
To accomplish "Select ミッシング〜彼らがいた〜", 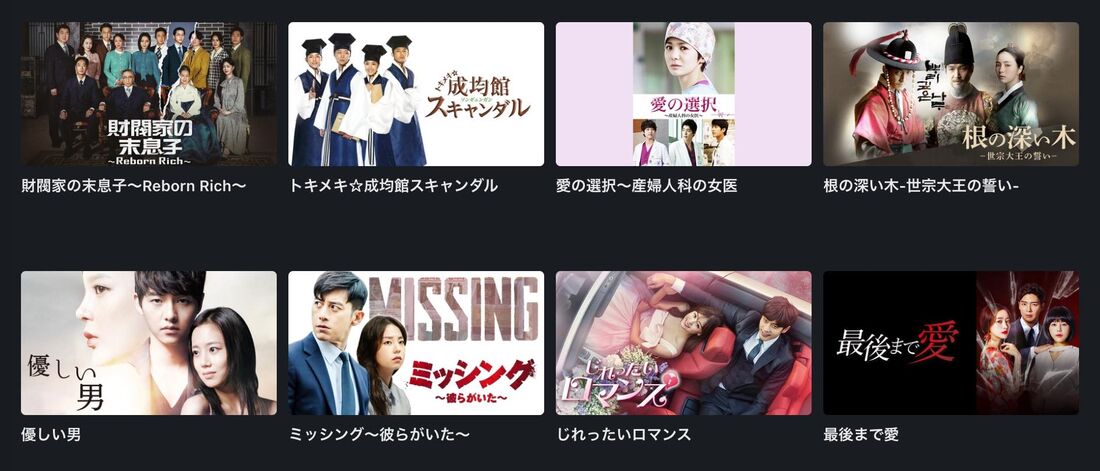I will tap(416, 343).
